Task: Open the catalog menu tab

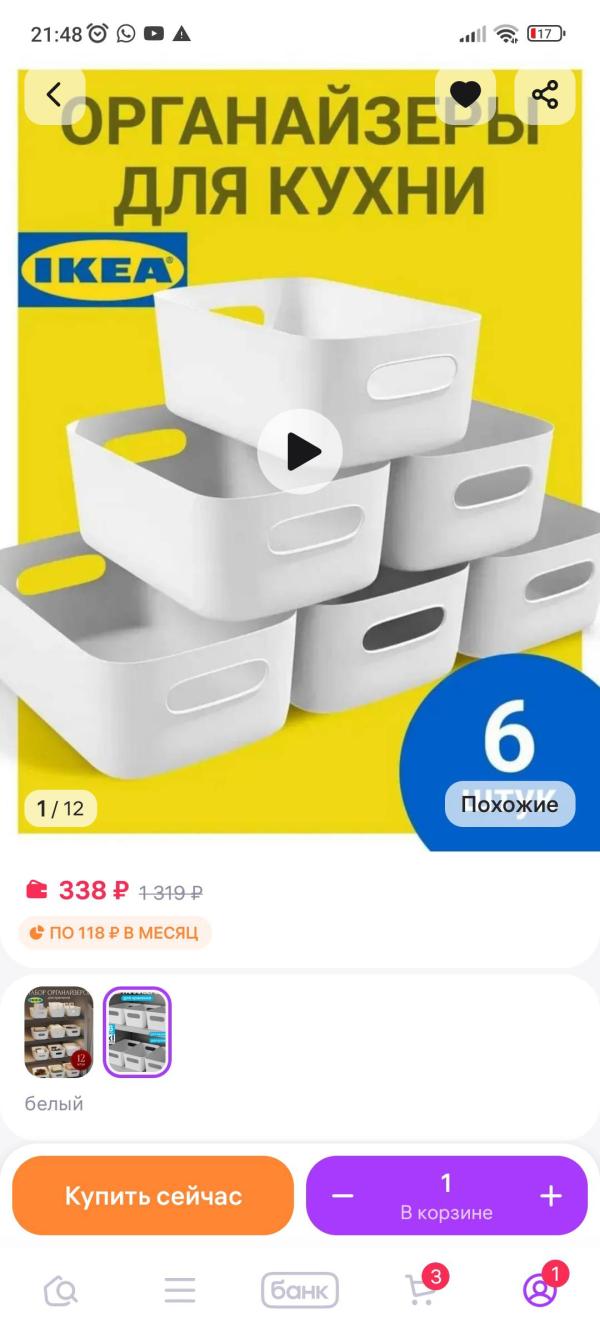Action: click(180, 1291)
